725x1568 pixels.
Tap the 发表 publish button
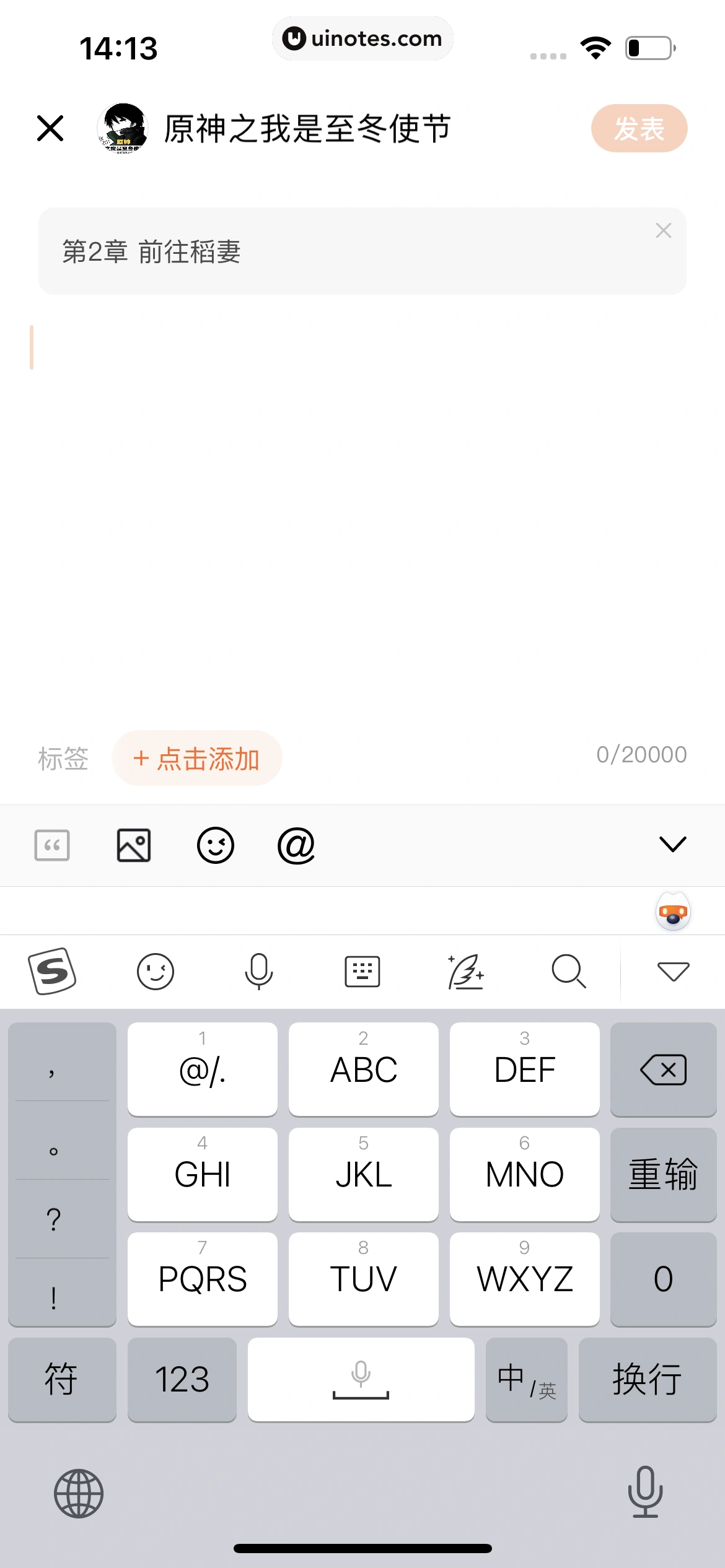click(639, 128)
